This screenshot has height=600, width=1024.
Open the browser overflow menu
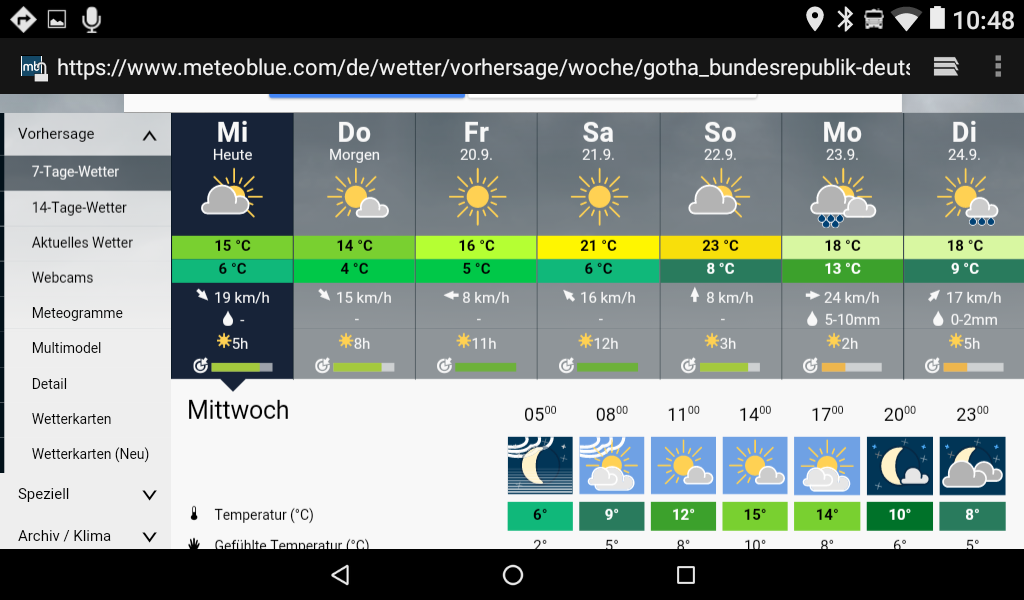point(997,67)
